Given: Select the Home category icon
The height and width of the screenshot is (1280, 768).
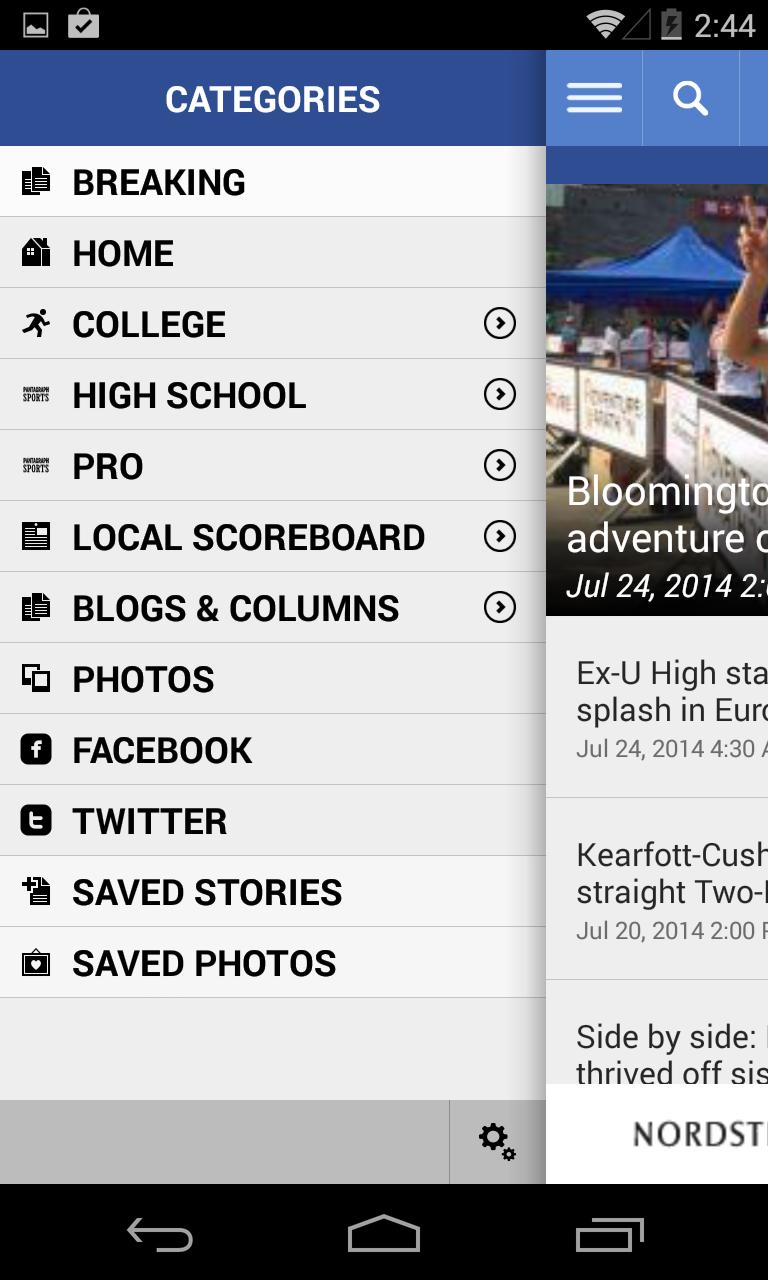Looking at the screenshot, I should click(x=35, y=252).
